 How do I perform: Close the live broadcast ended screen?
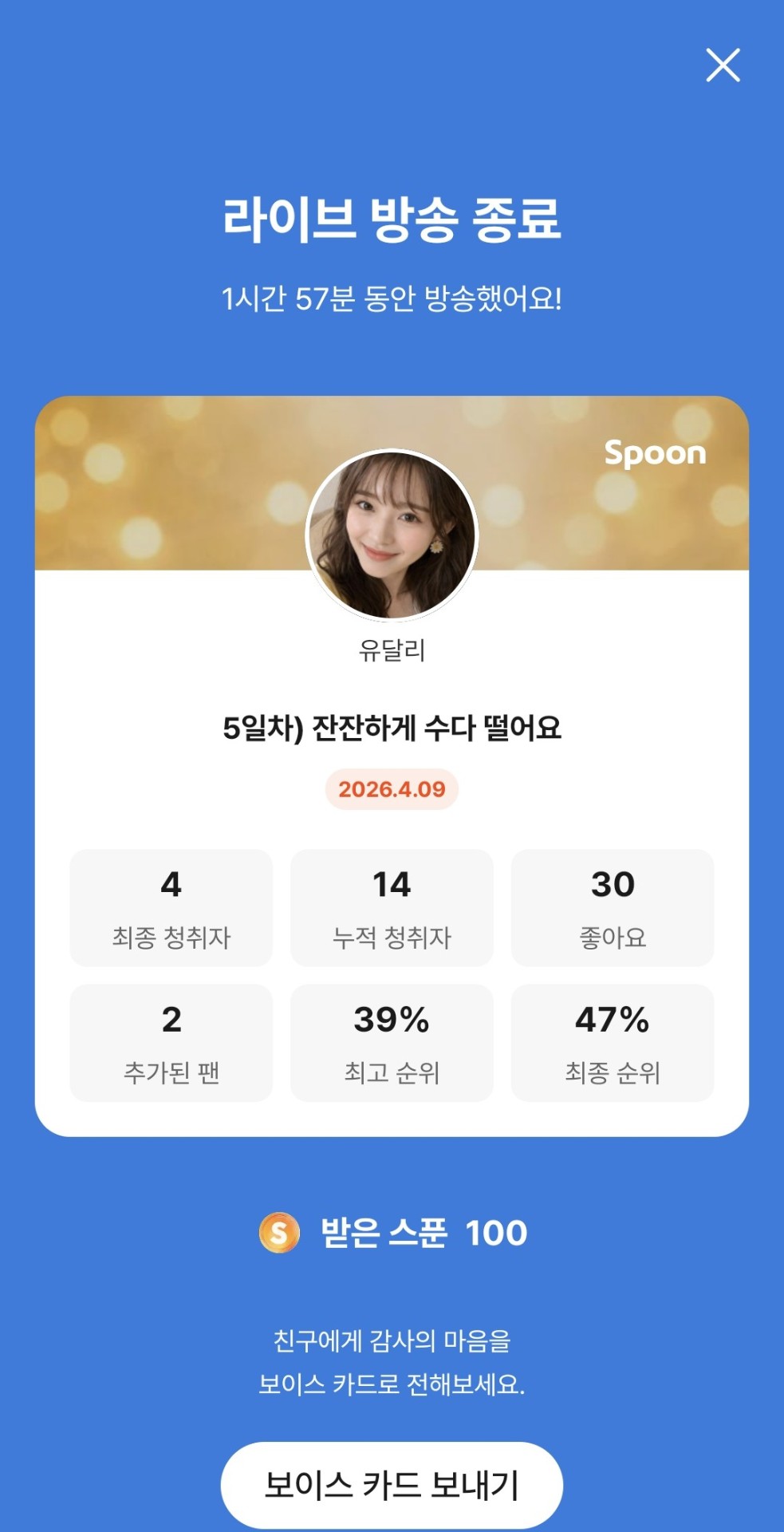coord(723,65)
